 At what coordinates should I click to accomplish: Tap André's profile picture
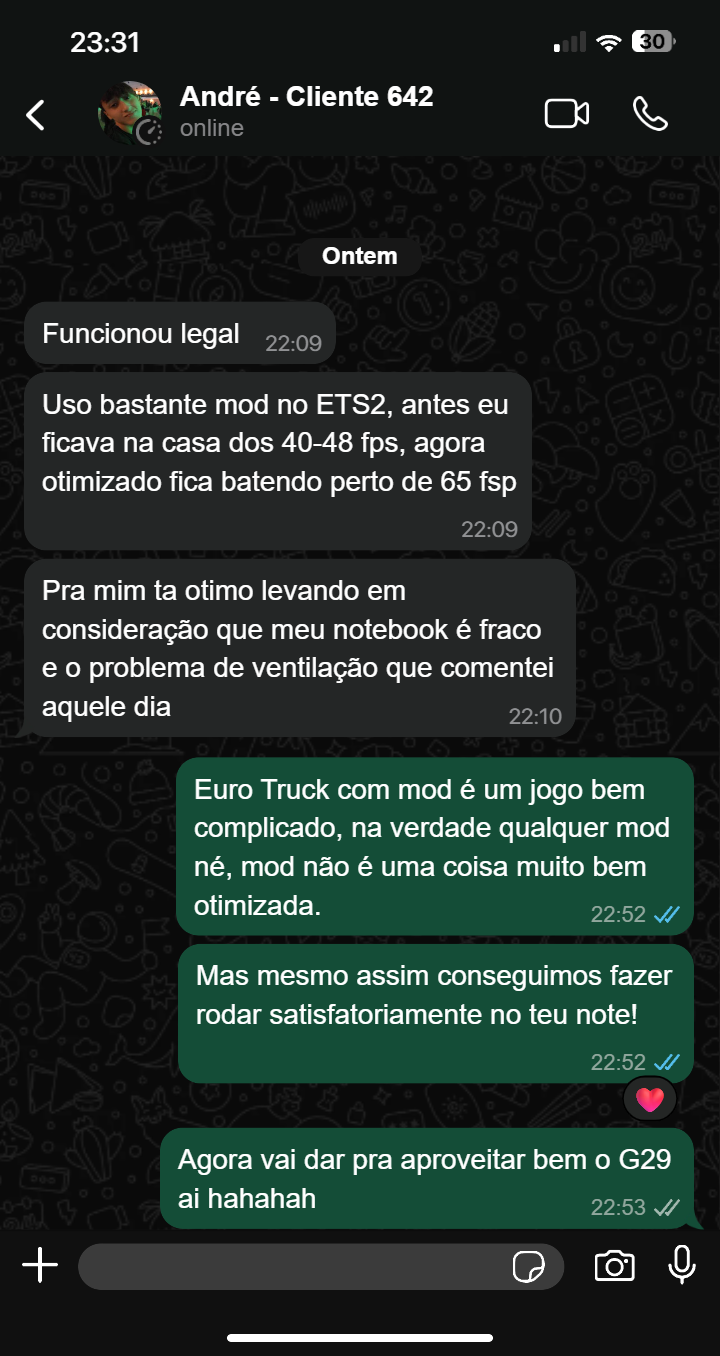[x=130, y=114]
